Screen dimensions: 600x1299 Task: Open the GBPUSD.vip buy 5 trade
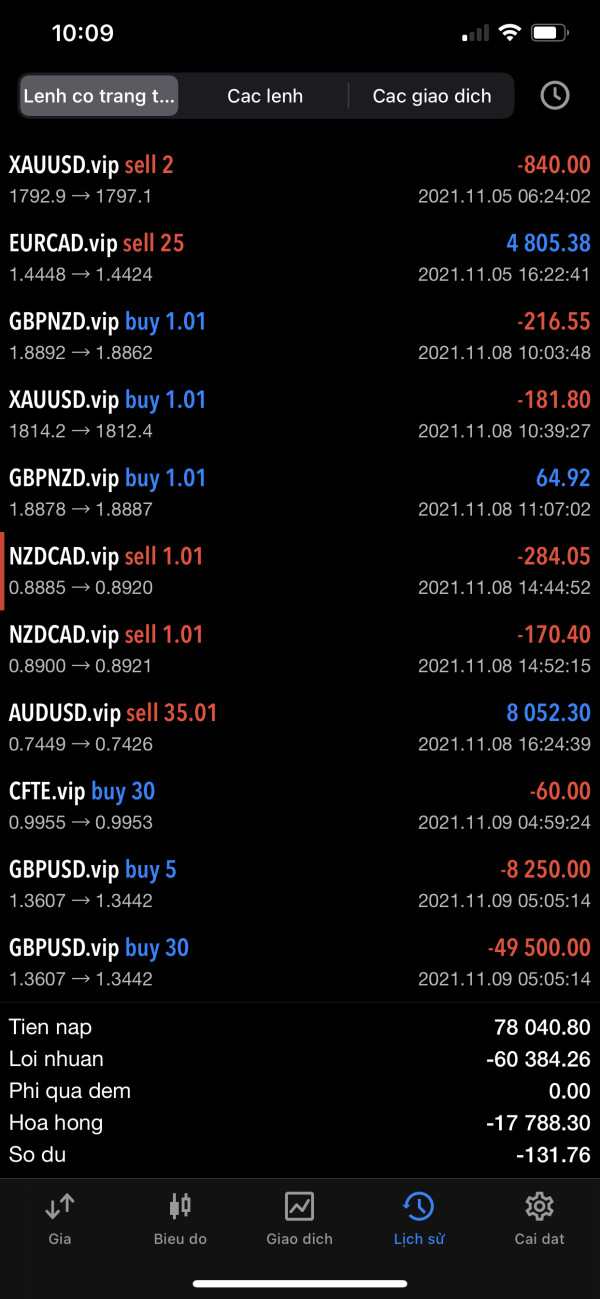[x=300, y=884]
